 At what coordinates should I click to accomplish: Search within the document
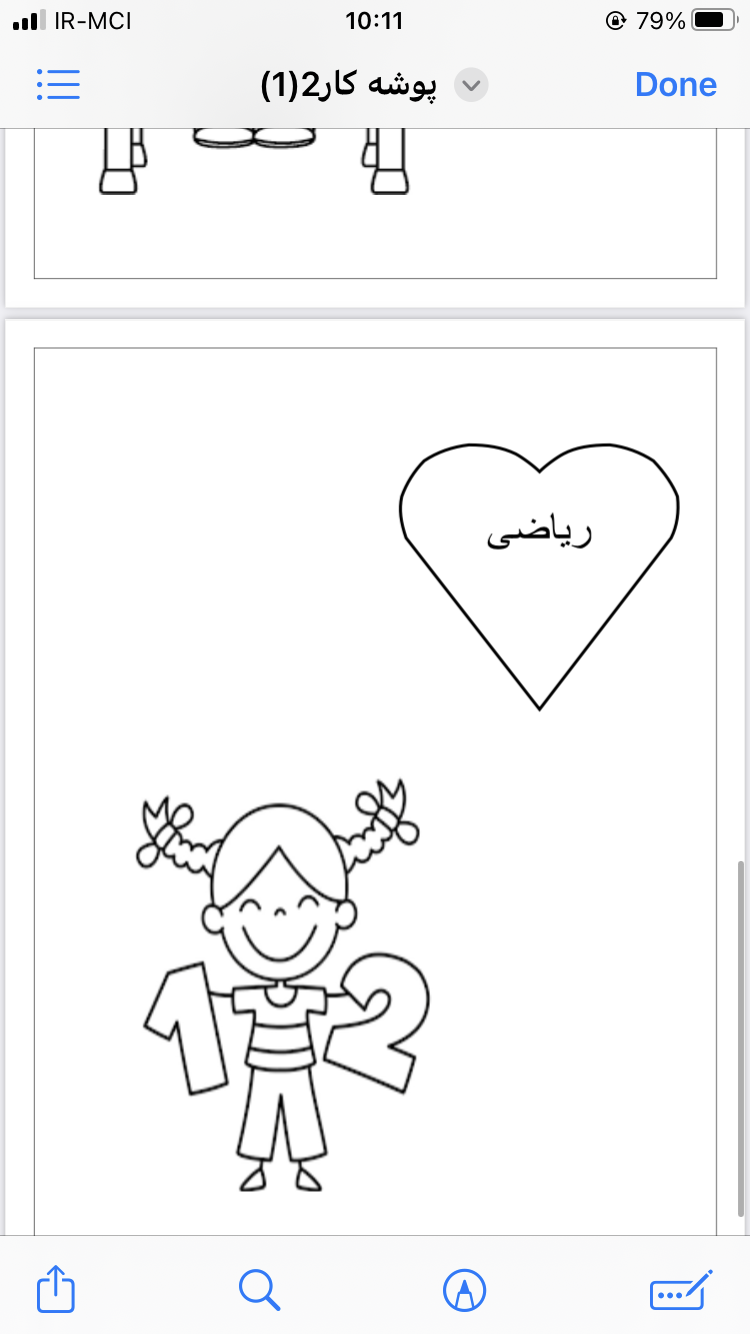click(x=260, y=1289)
